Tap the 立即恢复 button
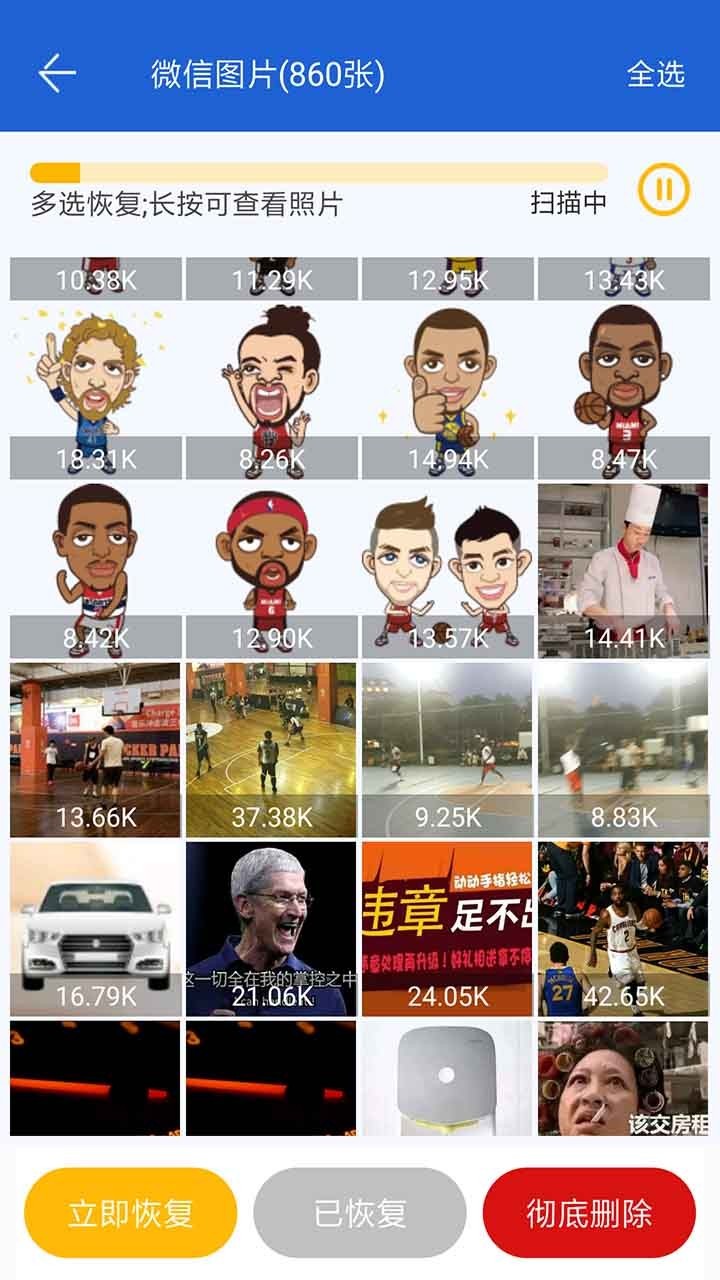The image size is (720, 1280). coord(131,1213)
